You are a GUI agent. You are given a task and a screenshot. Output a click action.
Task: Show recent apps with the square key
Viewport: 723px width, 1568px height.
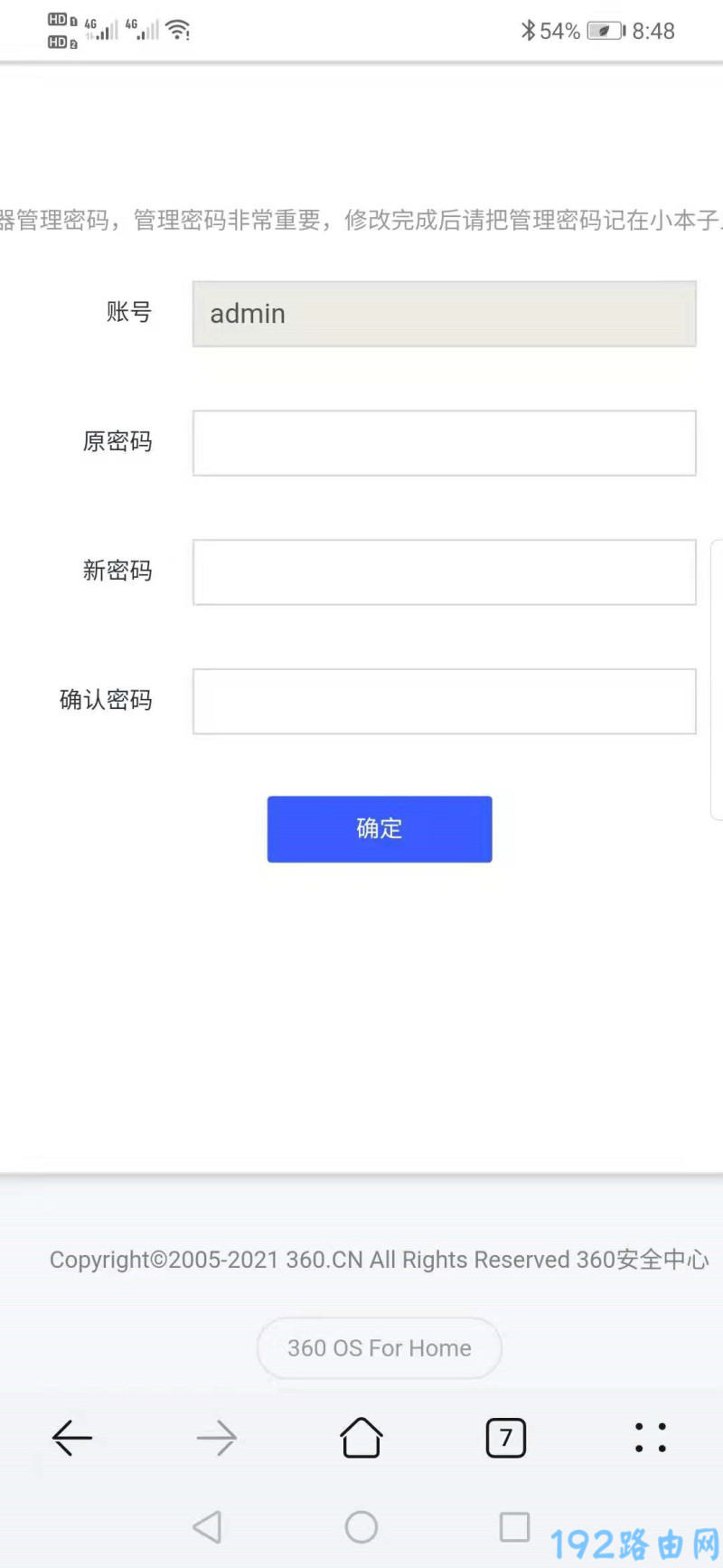[514, 1527]
